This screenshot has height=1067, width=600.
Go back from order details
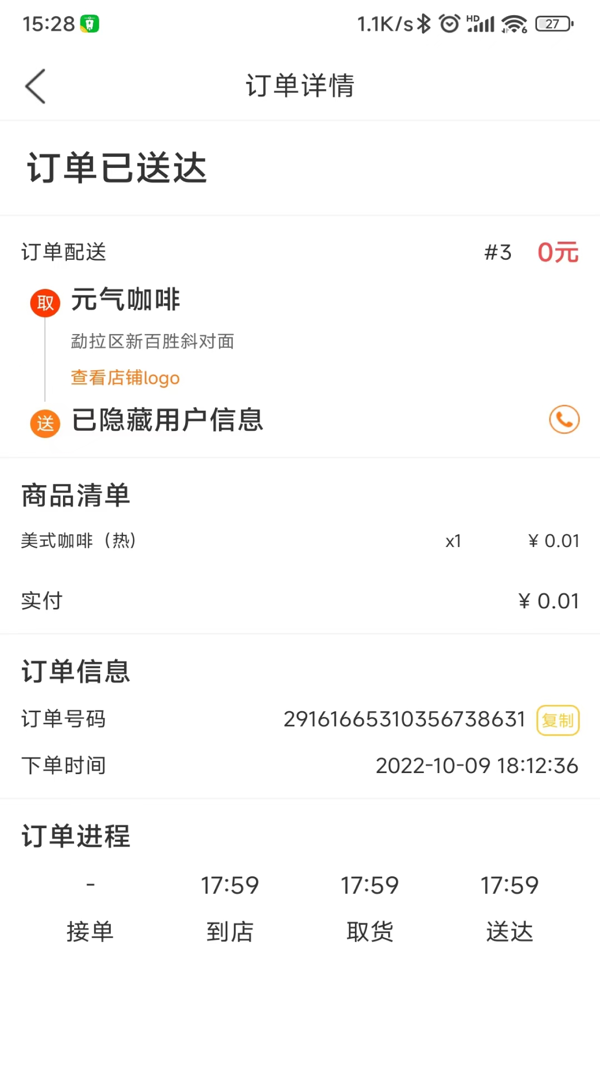point(36,86)
